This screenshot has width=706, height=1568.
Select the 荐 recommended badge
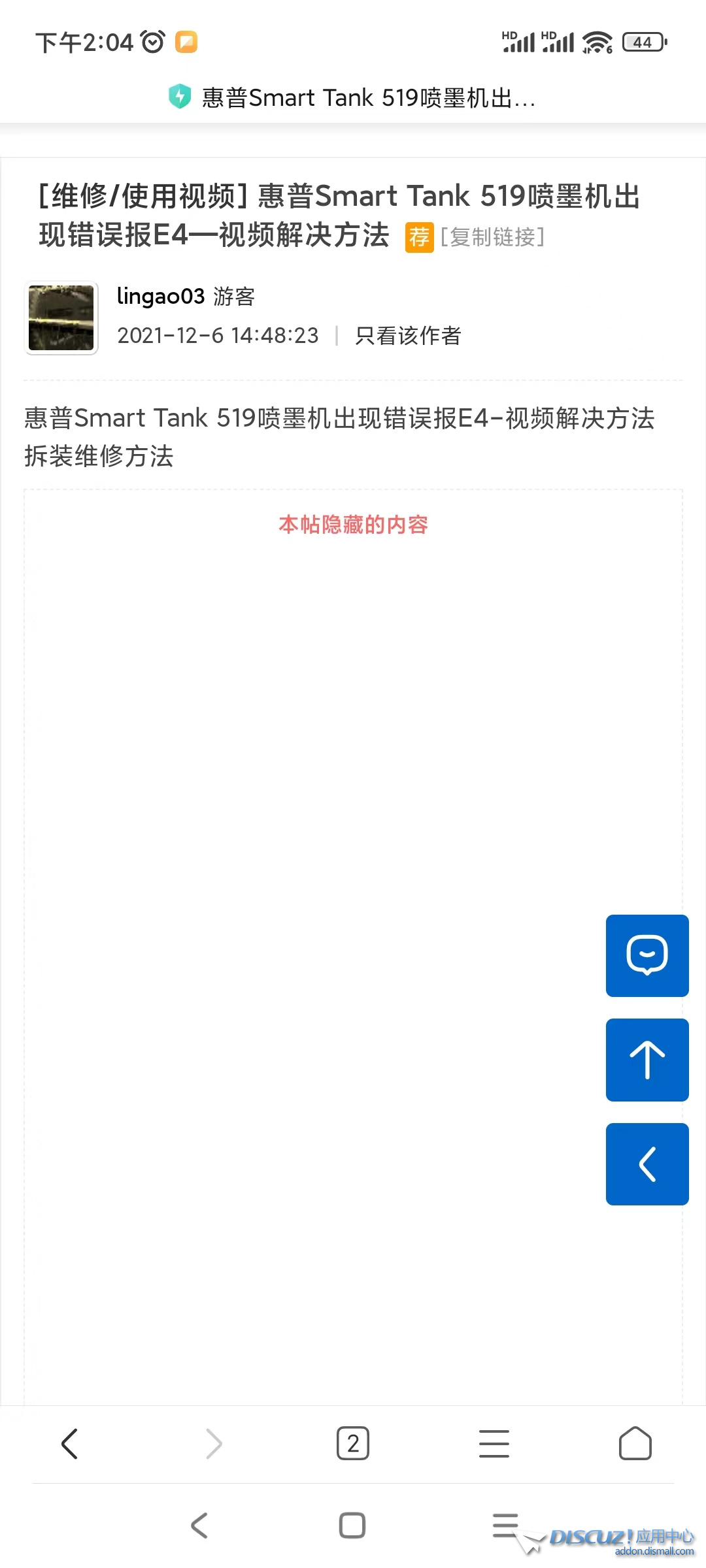(x=420, y=238)
